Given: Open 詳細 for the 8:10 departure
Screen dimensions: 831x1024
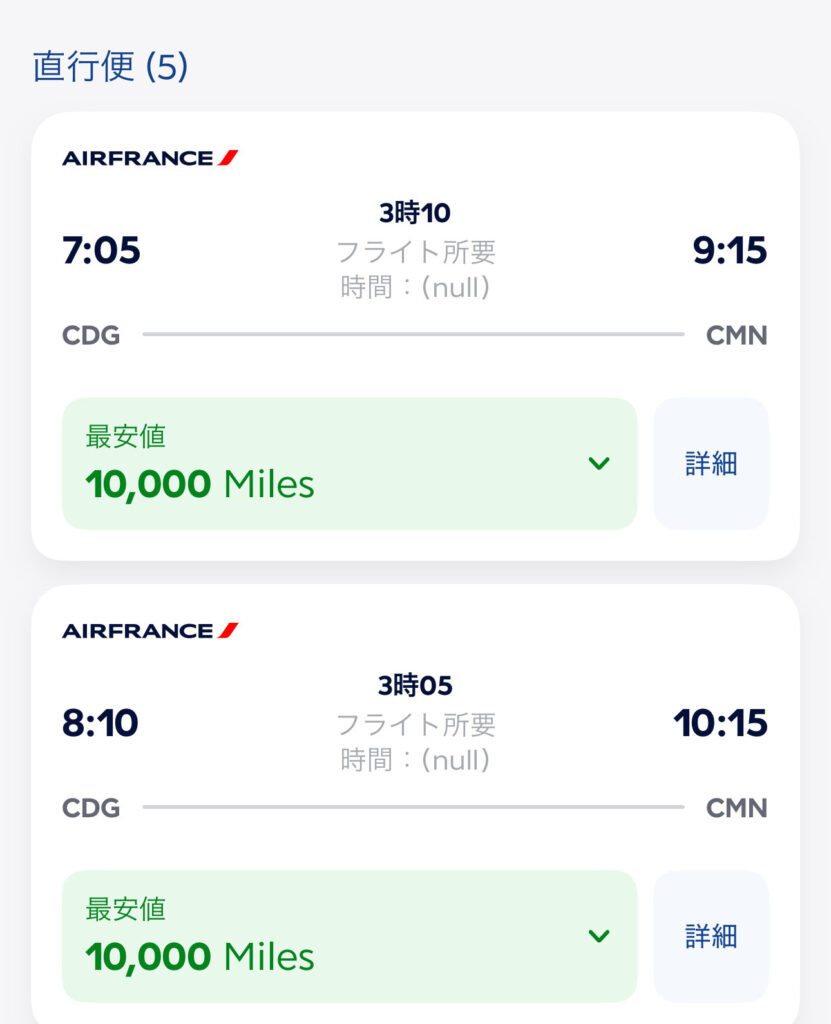Looking at the screenshot, I should pyautogui.click(x=711, y=936).
